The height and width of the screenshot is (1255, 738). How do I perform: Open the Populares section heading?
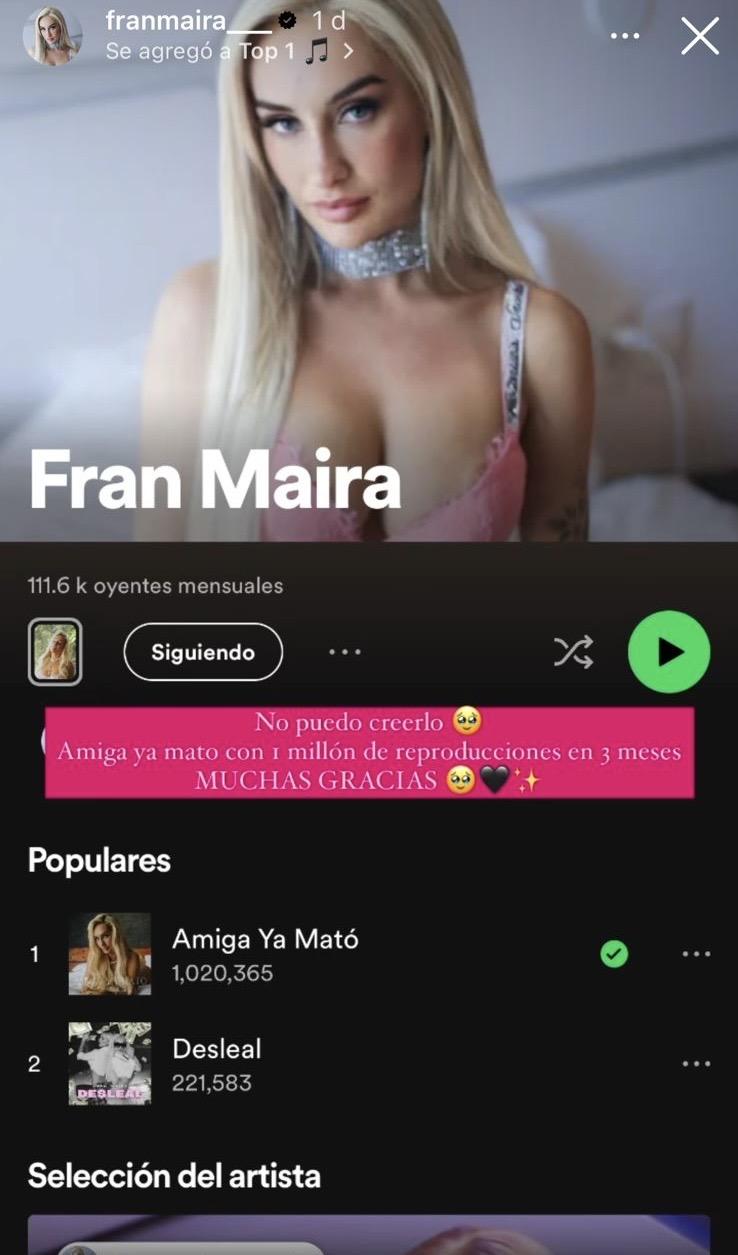click(x=99, y=860)
